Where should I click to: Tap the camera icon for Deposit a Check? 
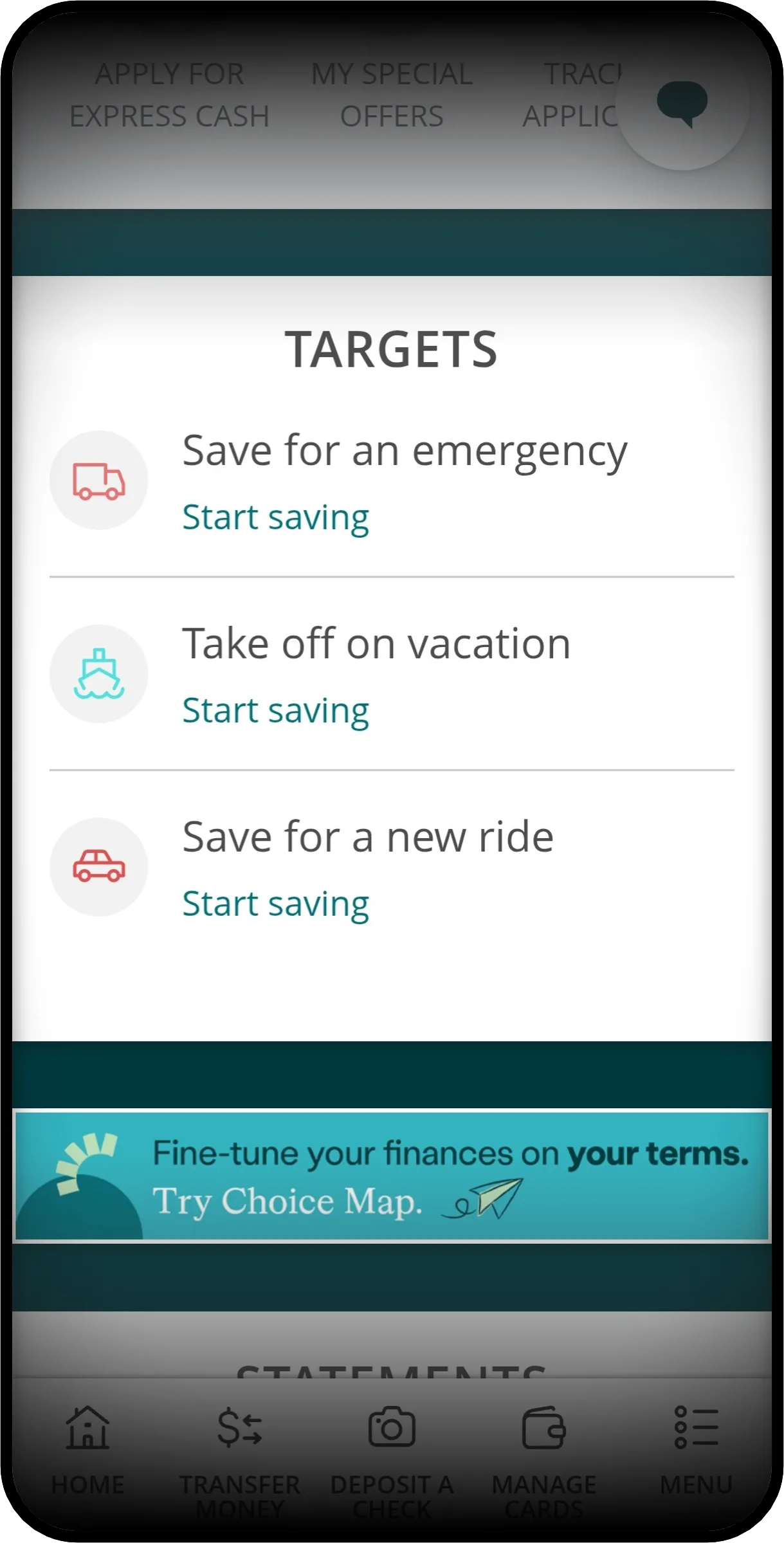(392, 1427)
